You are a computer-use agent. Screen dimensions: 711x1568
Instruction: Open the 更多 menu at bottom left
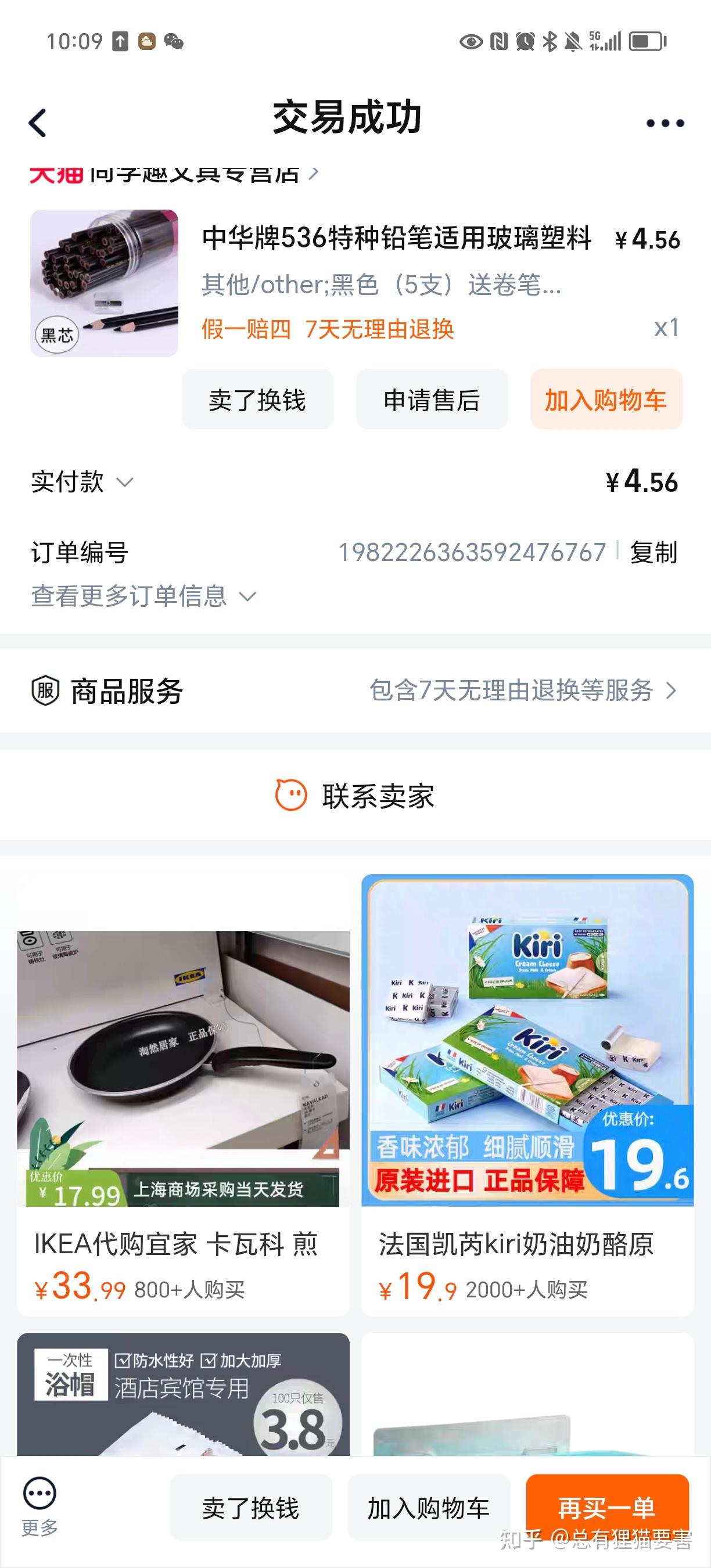(x=39, y=1502)
